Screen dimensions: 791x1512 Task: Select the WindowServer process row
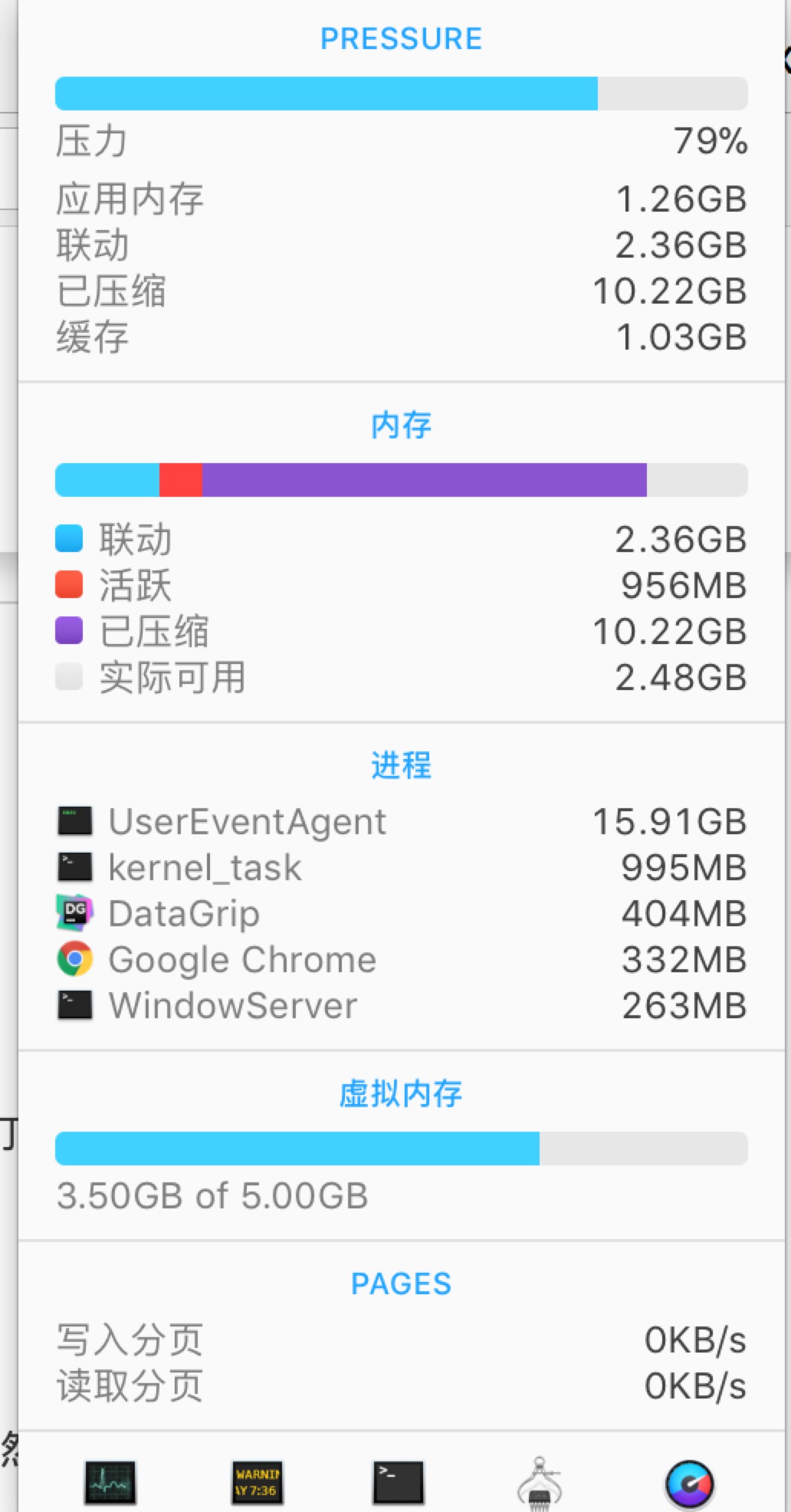402,1005
